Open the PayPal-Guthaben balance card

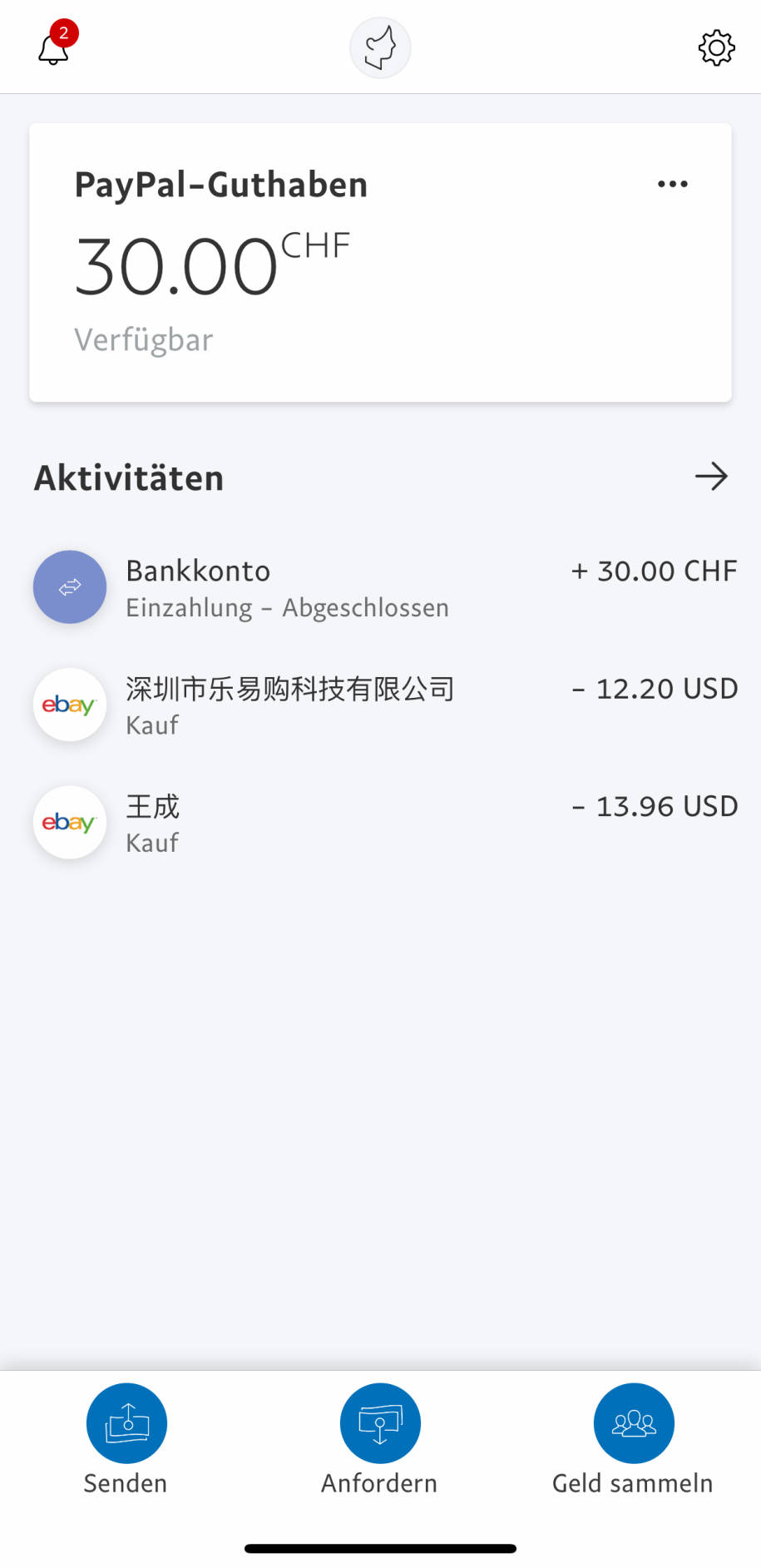click(x=380, y=263)
